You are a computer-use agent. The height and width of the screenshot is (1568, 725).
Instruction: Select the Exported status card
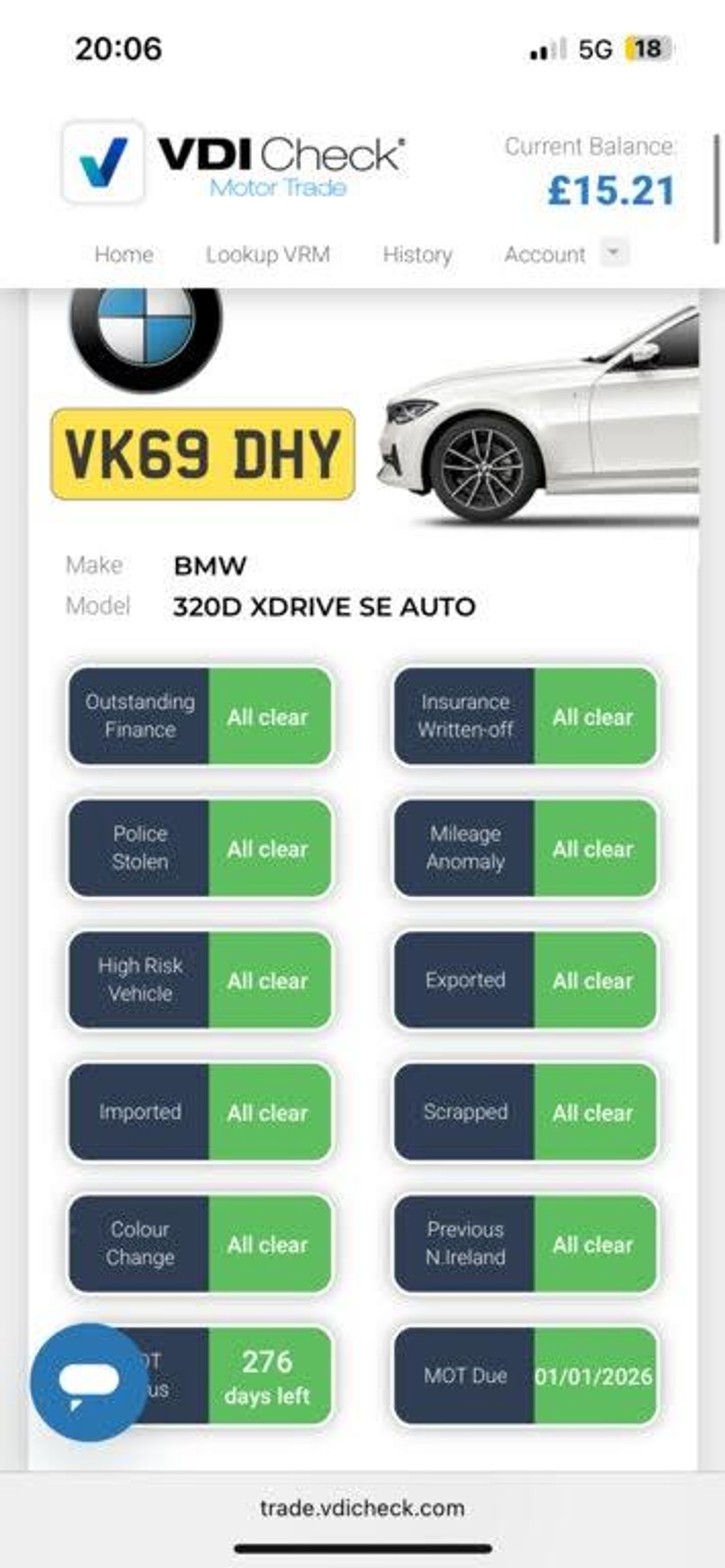(525, 980)
